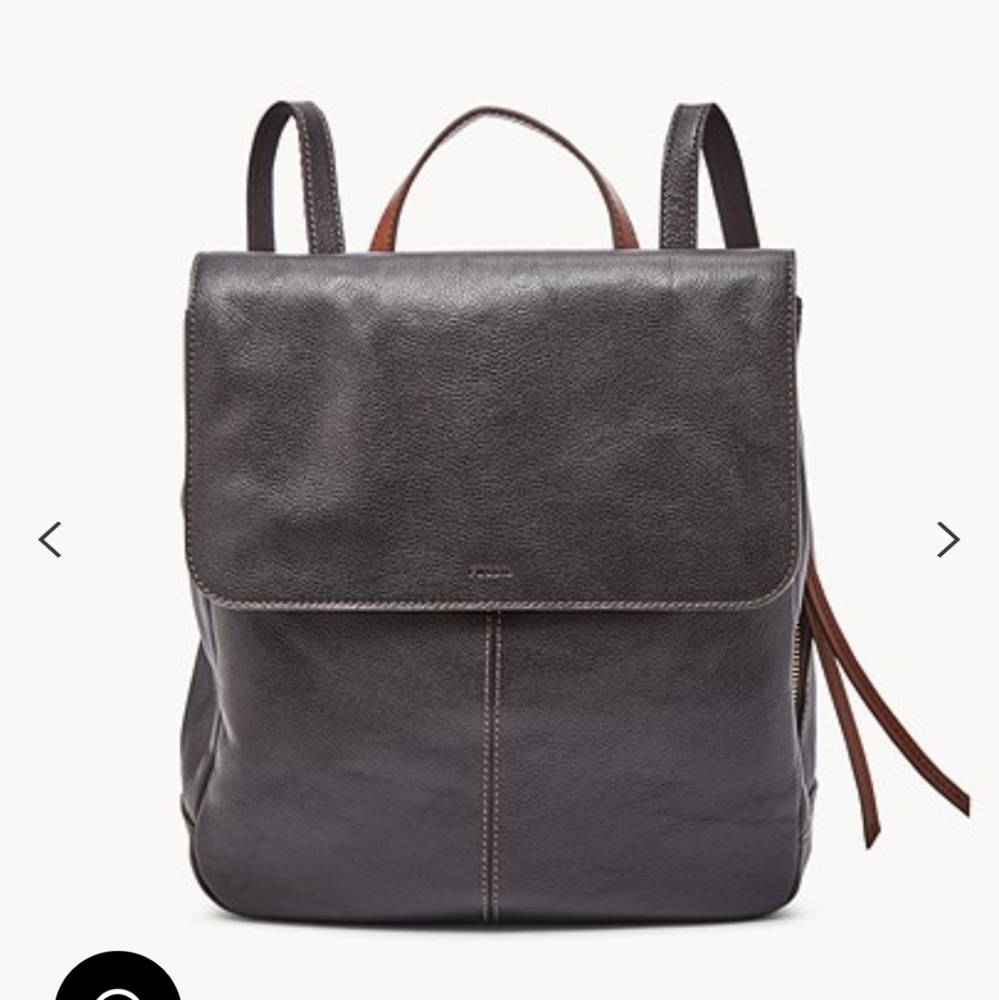Click the leather flap of the backpack image
Image resolution: width=999 pixels, height=1000 pixels.
pyautogui.click(x=490, y=420)
